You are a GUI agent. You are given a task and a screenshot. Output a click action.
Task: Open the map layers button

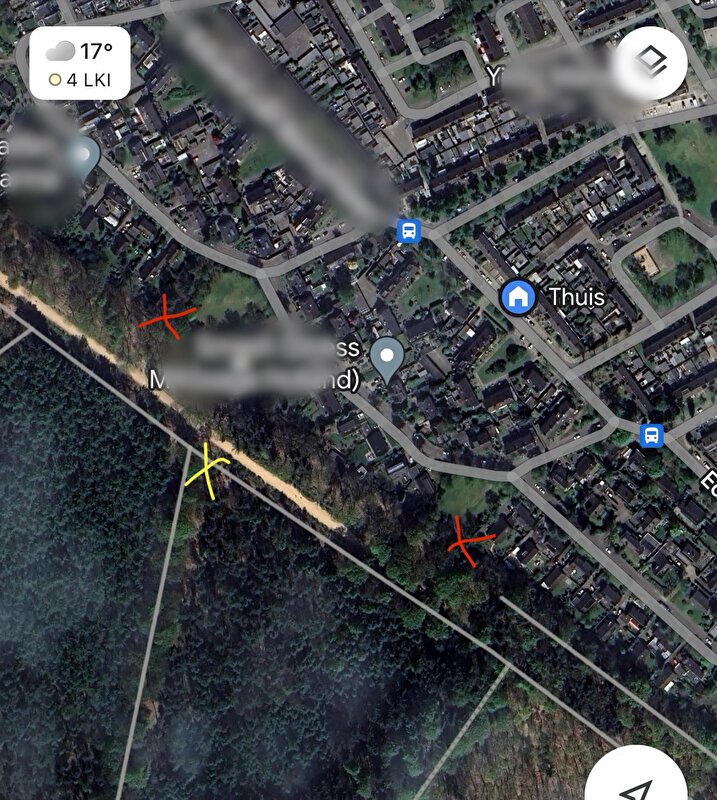[652, 62]
